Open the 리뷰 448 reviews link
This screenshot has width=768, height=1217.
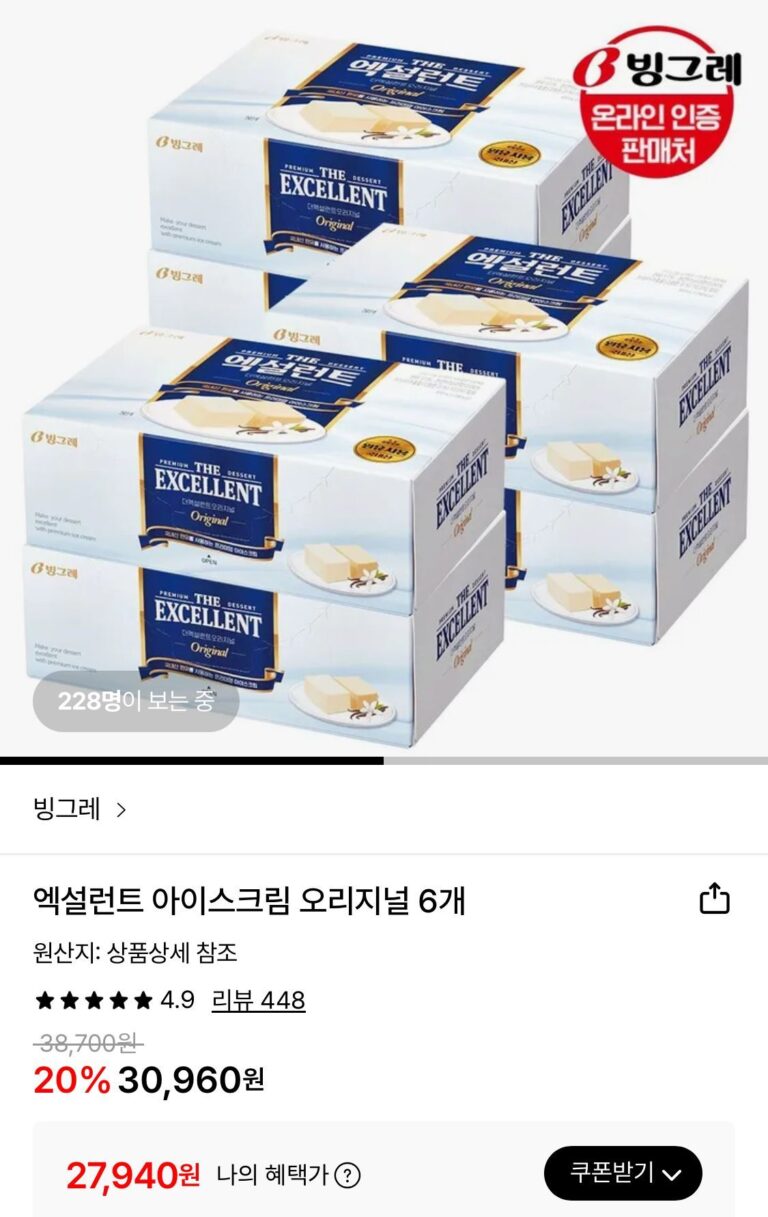[x=258, y=1000]
